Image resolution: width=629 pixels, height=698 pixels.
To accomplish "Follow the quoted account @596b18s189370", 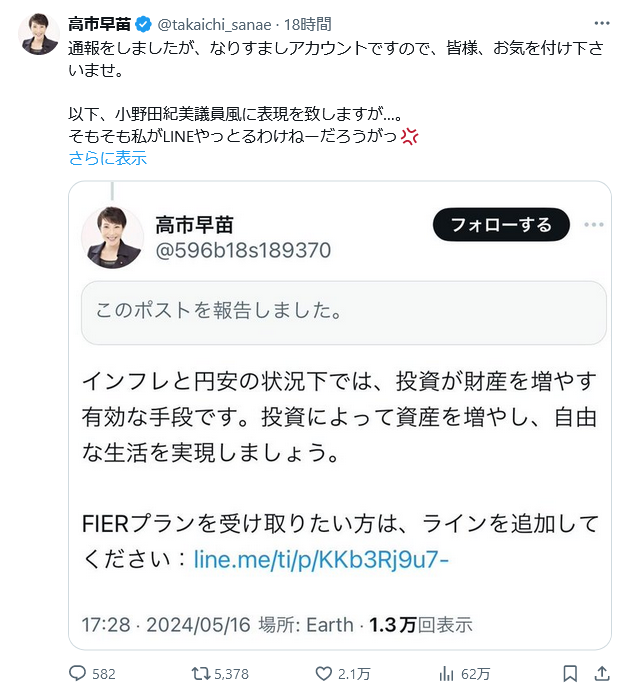I will pos(500,225).
